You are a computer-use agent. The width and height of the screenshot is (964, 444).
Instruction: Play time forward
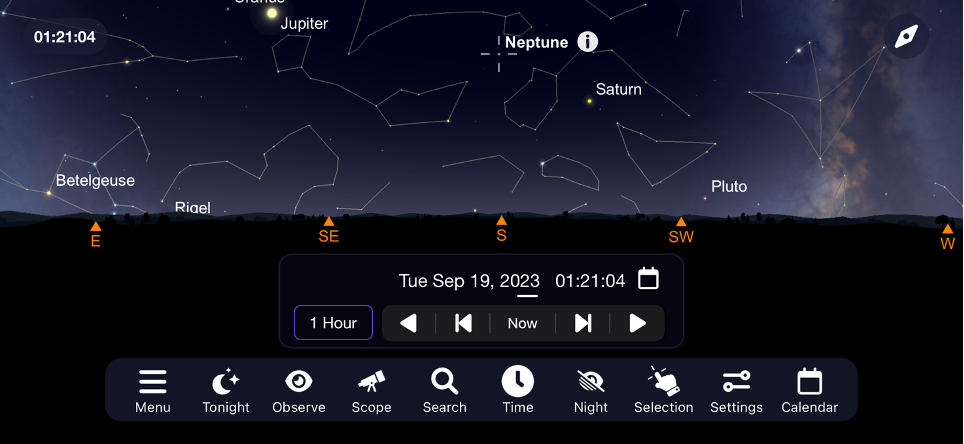click(638, 323)
